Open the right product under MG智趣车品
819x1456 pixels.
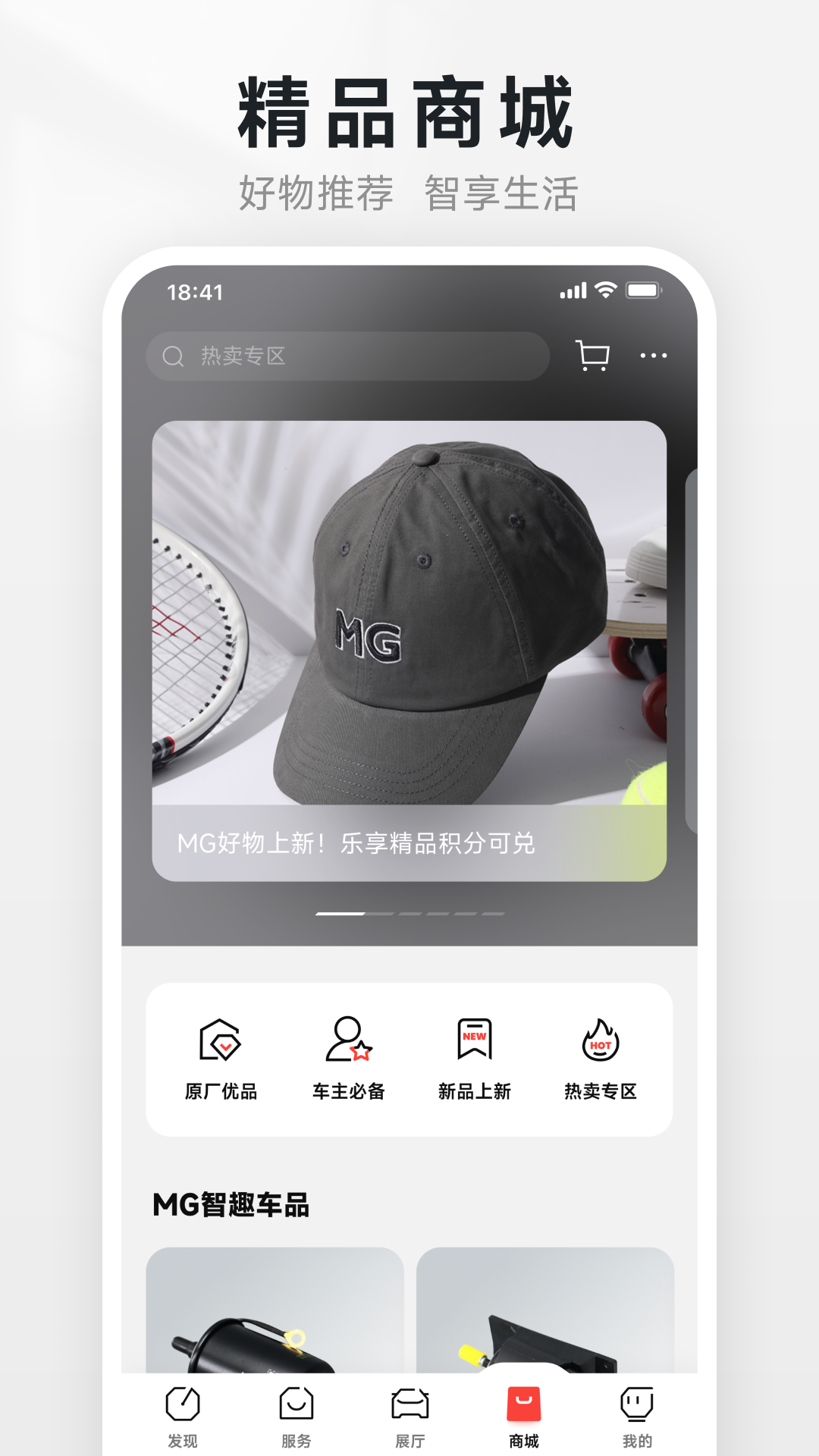coord(546,1335)
